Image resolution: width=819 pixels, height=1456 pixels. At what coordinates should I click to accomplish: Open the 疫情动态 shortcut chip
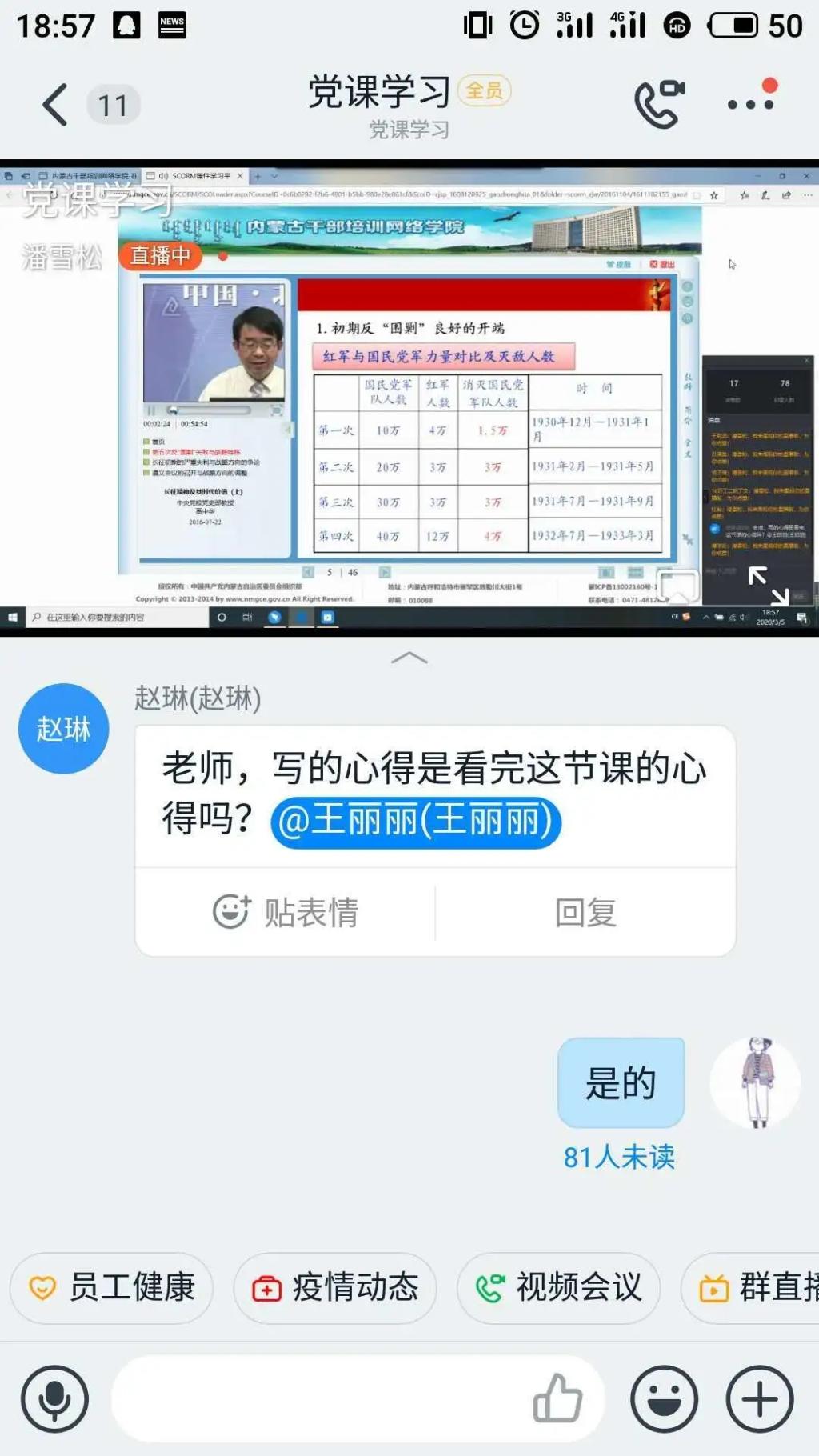[335, 1288]
